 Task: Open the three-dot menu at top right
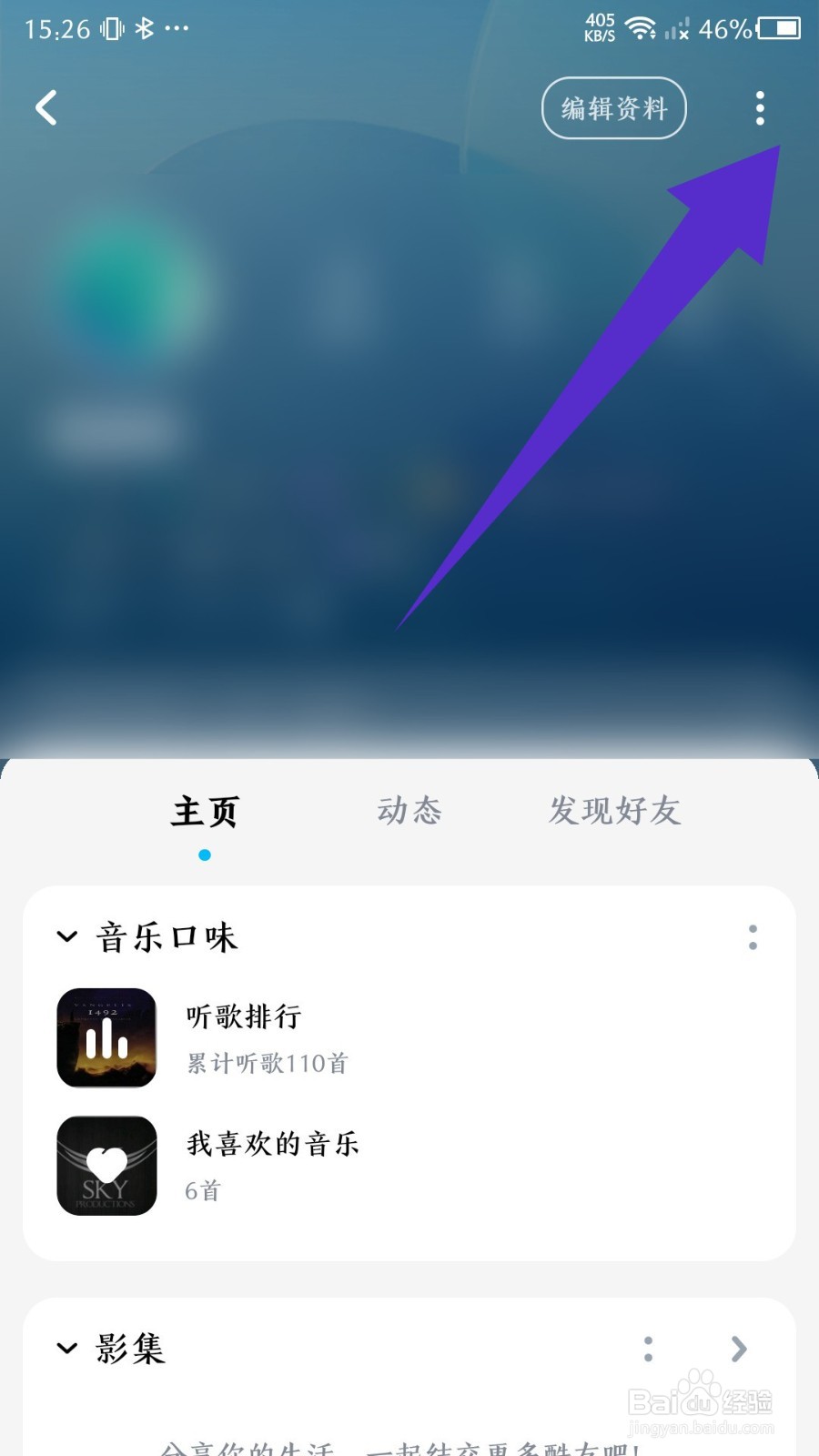(761, 107)
